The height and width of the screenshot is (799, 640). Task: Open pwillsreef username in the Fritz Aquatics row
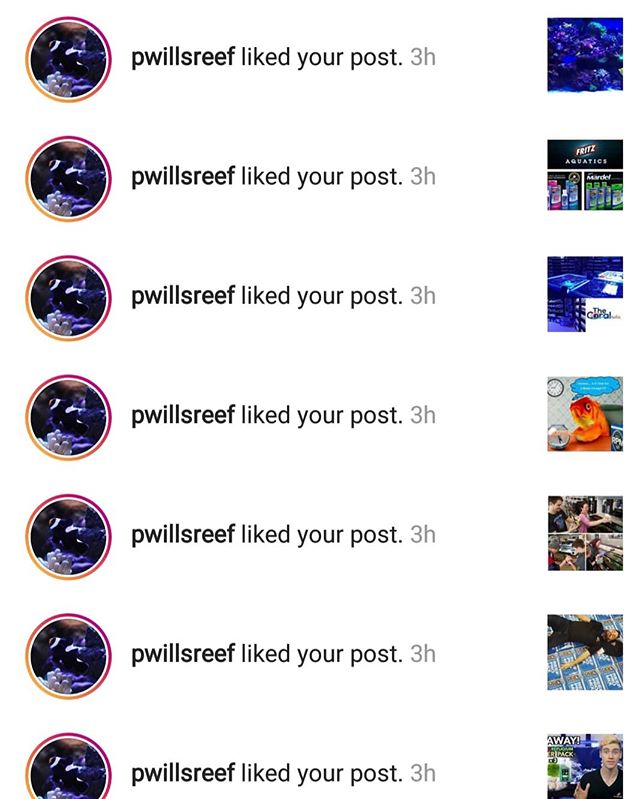(183, 177)
